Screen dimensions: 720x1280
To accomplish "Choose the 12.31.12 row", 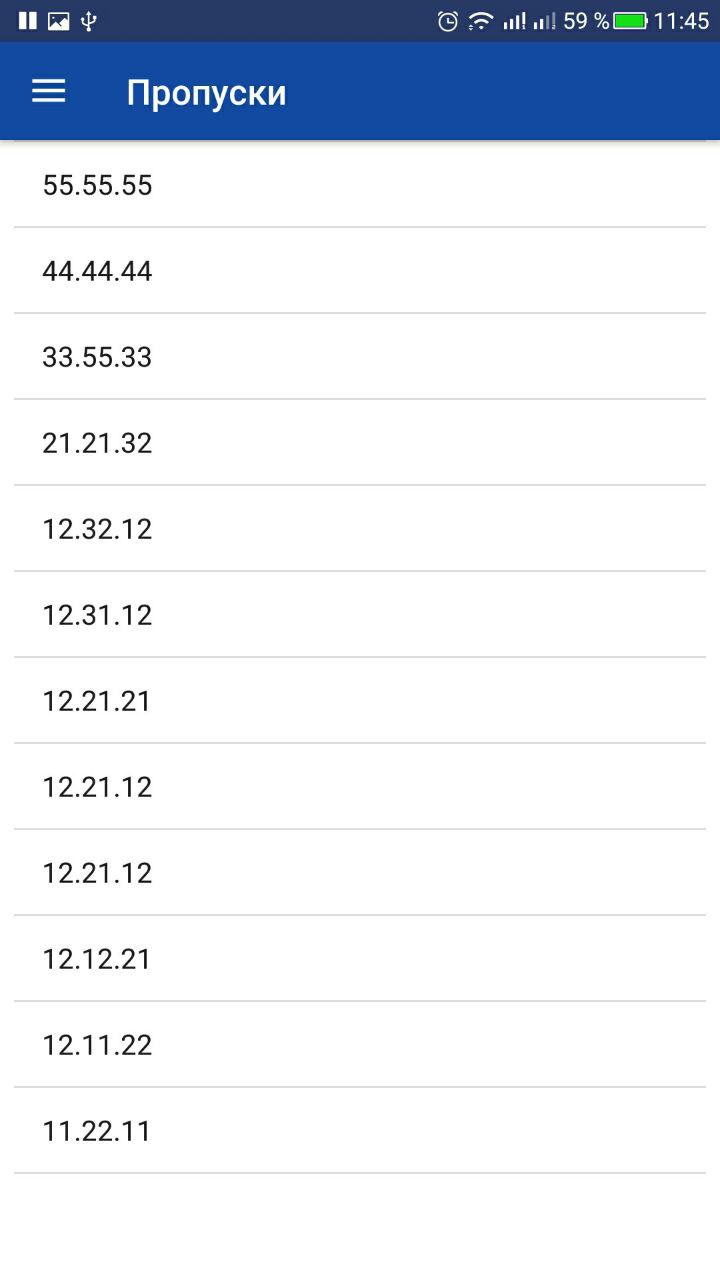I will click(98, 615).
